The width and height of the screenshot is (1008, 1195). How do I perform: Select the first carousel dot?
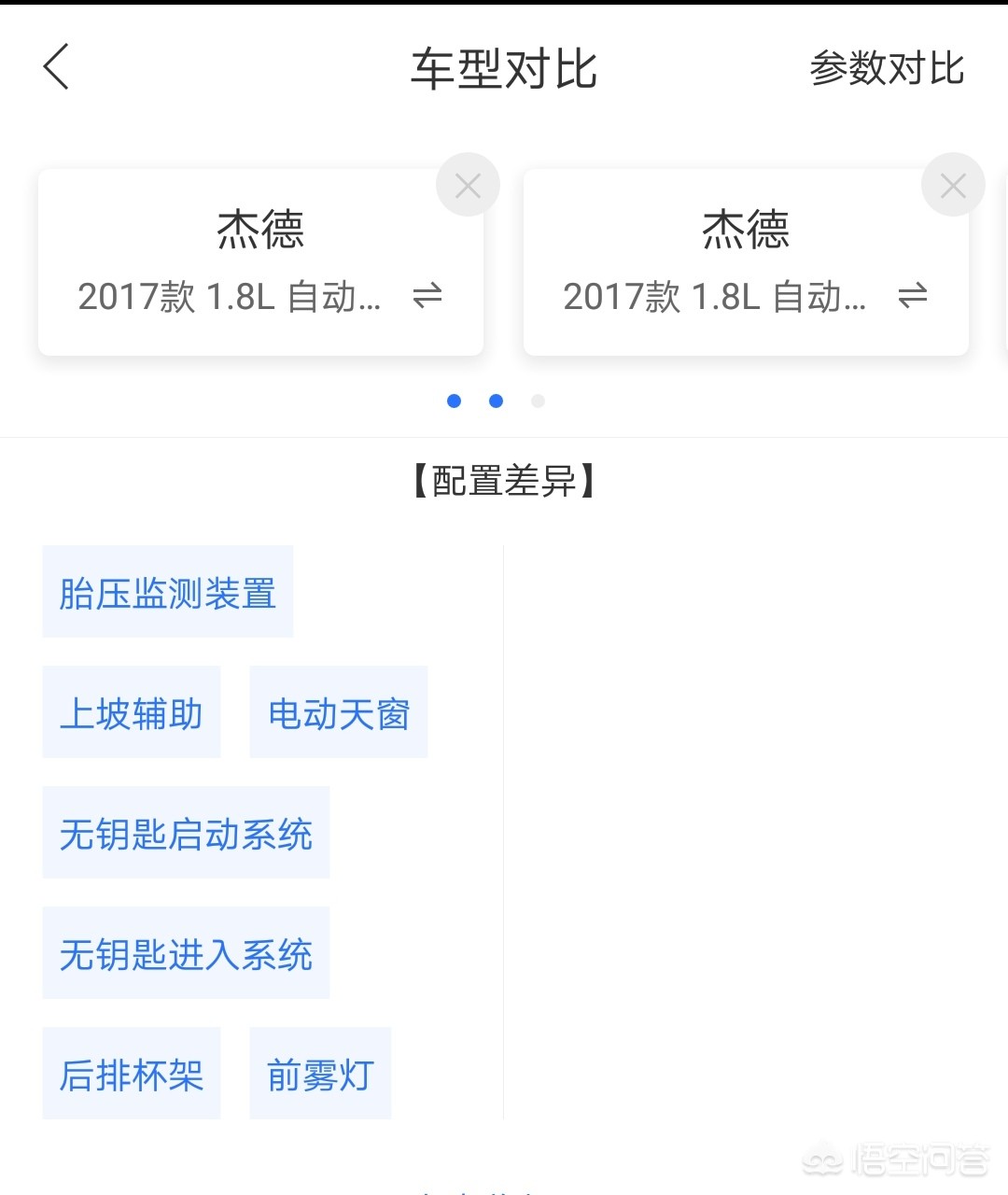coord(455,401)
